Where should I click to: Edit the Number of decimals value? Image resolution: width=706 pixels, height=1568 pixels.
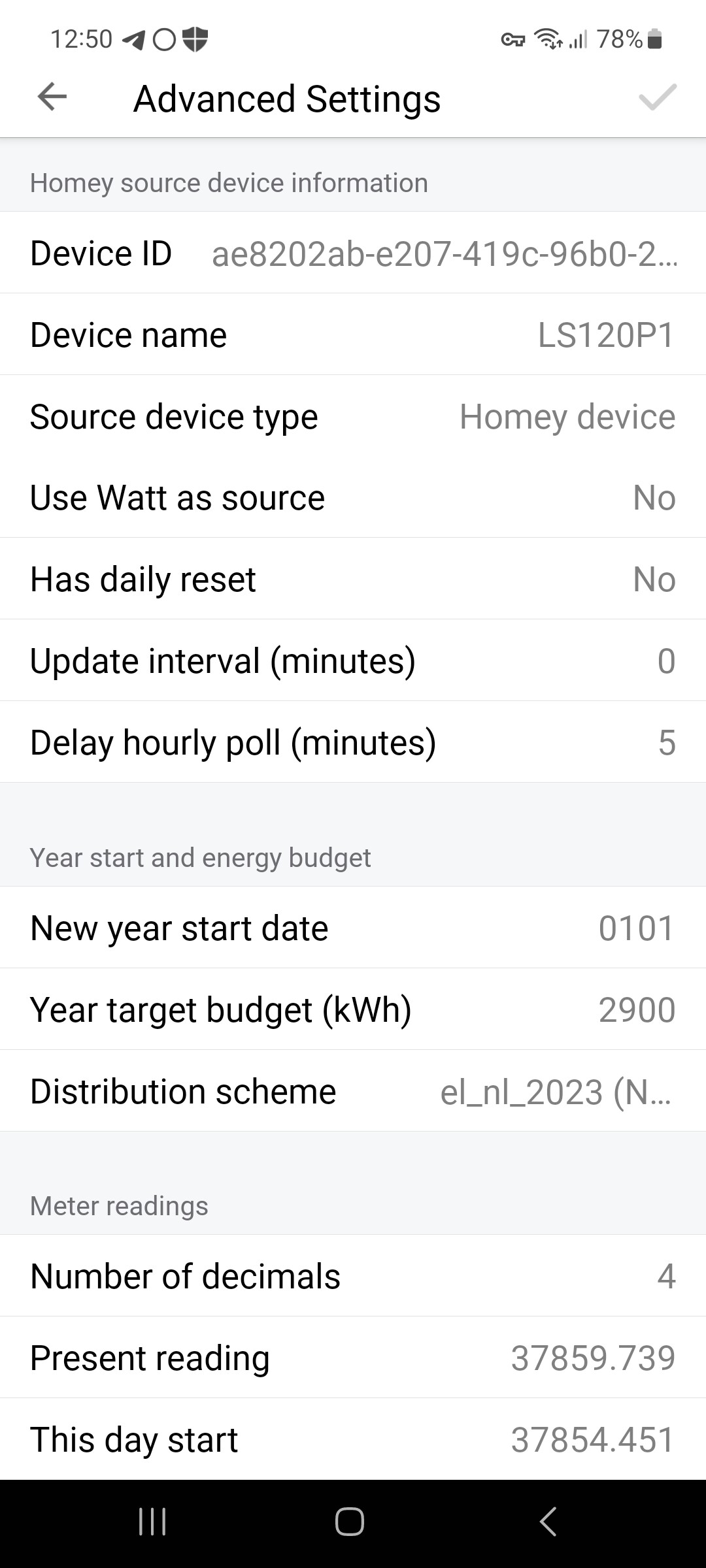(353, 1276)
